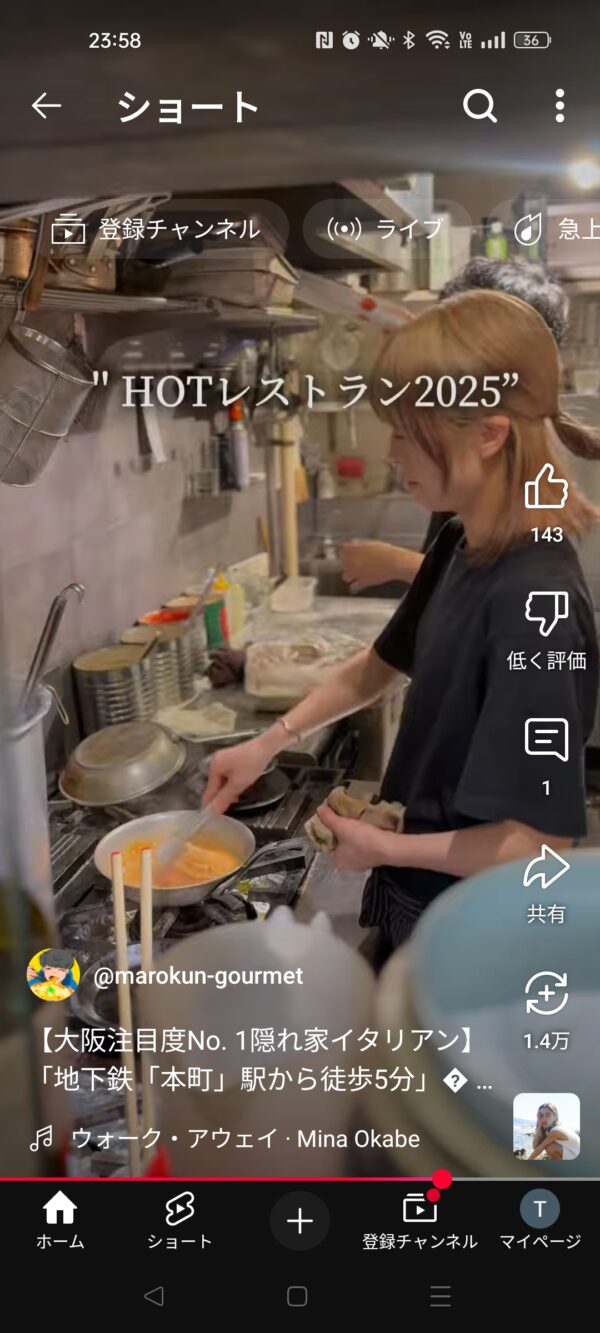The width and height of the screenshot is (600, 1333).
Task: Like this Short
Action: point(546,489)
